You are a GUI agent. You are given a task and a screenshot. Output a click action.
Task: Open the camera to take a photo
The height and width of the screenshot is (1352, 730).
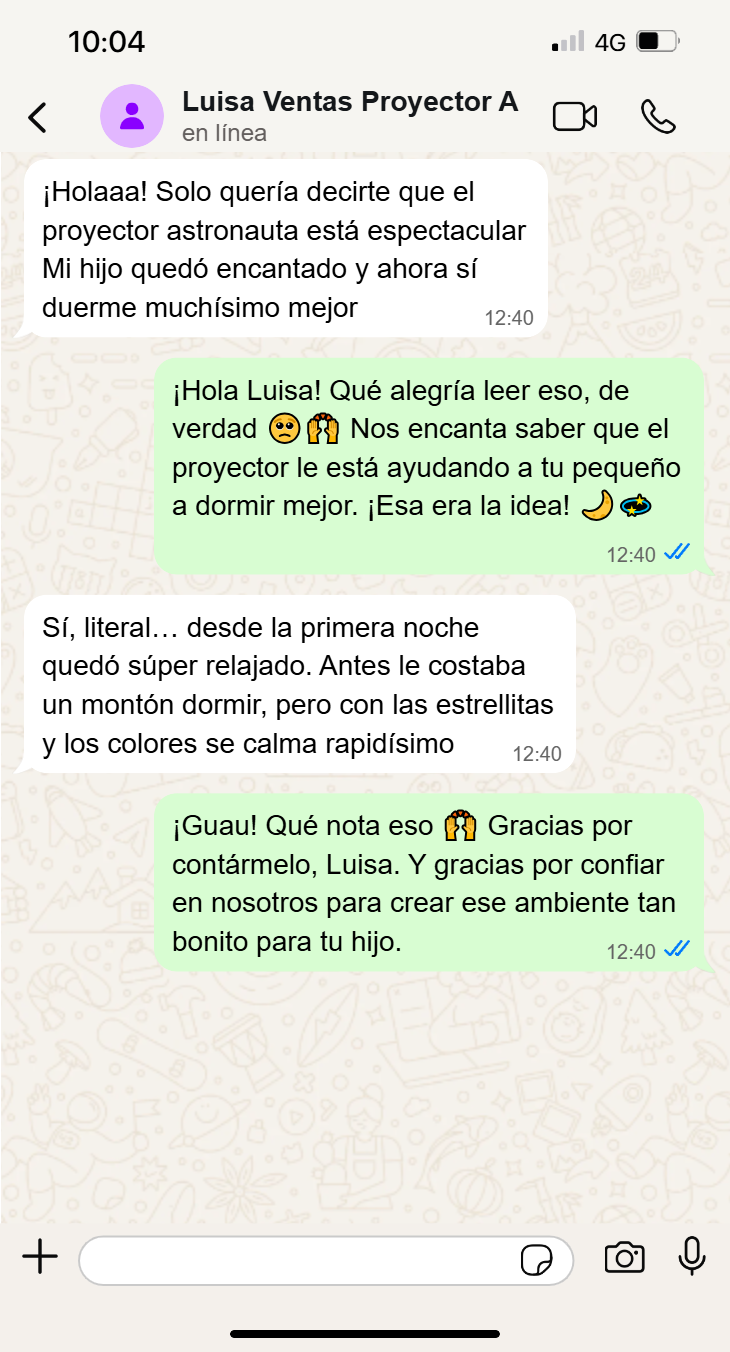click(x=624, y=1258)
